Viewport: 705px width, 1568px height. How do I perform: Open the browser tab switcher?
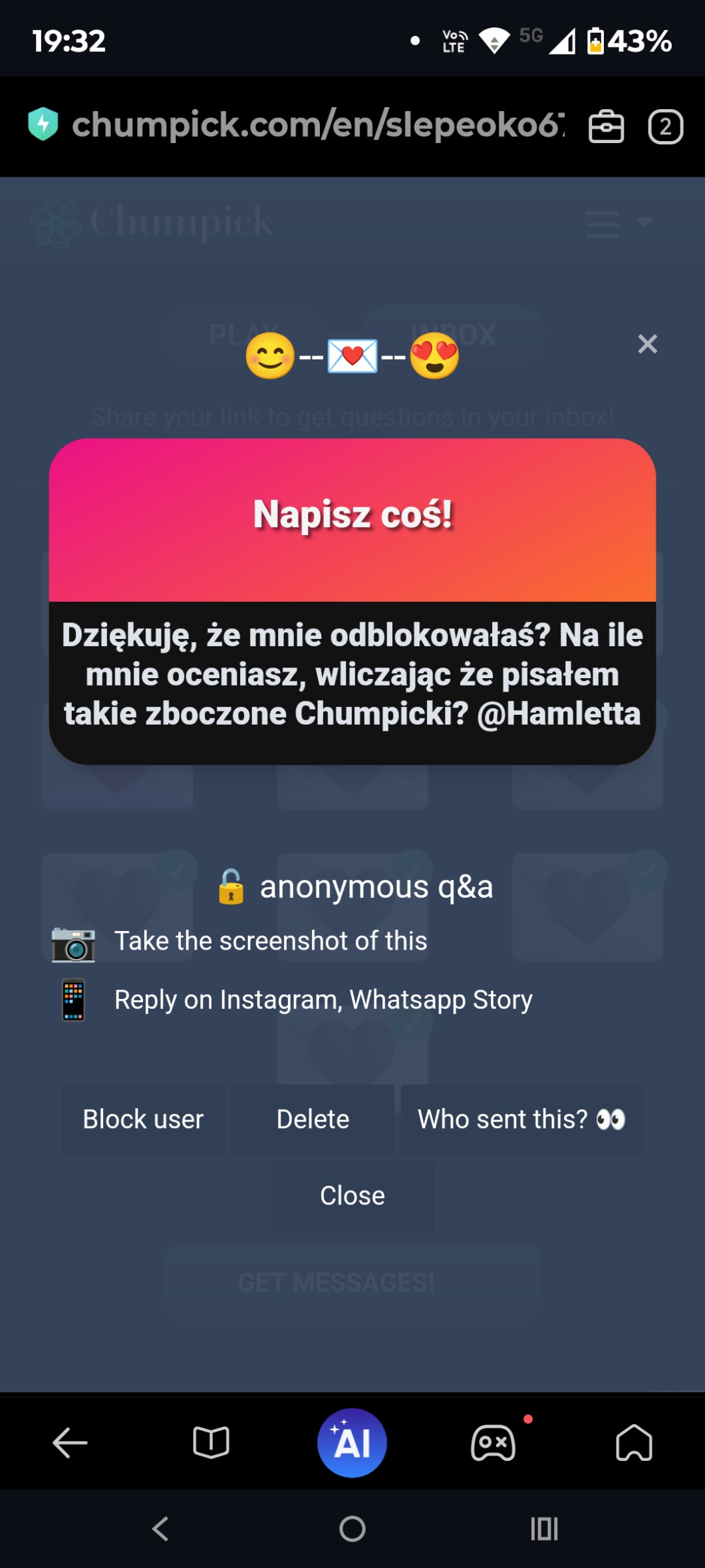click(665, 126)
